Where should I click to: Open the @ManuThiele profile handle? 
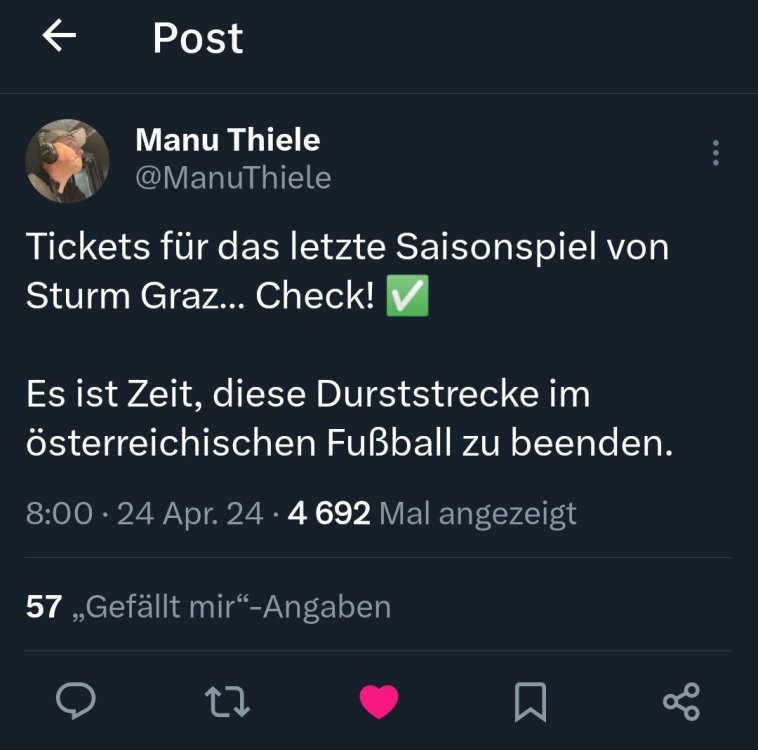pos(233,178)
